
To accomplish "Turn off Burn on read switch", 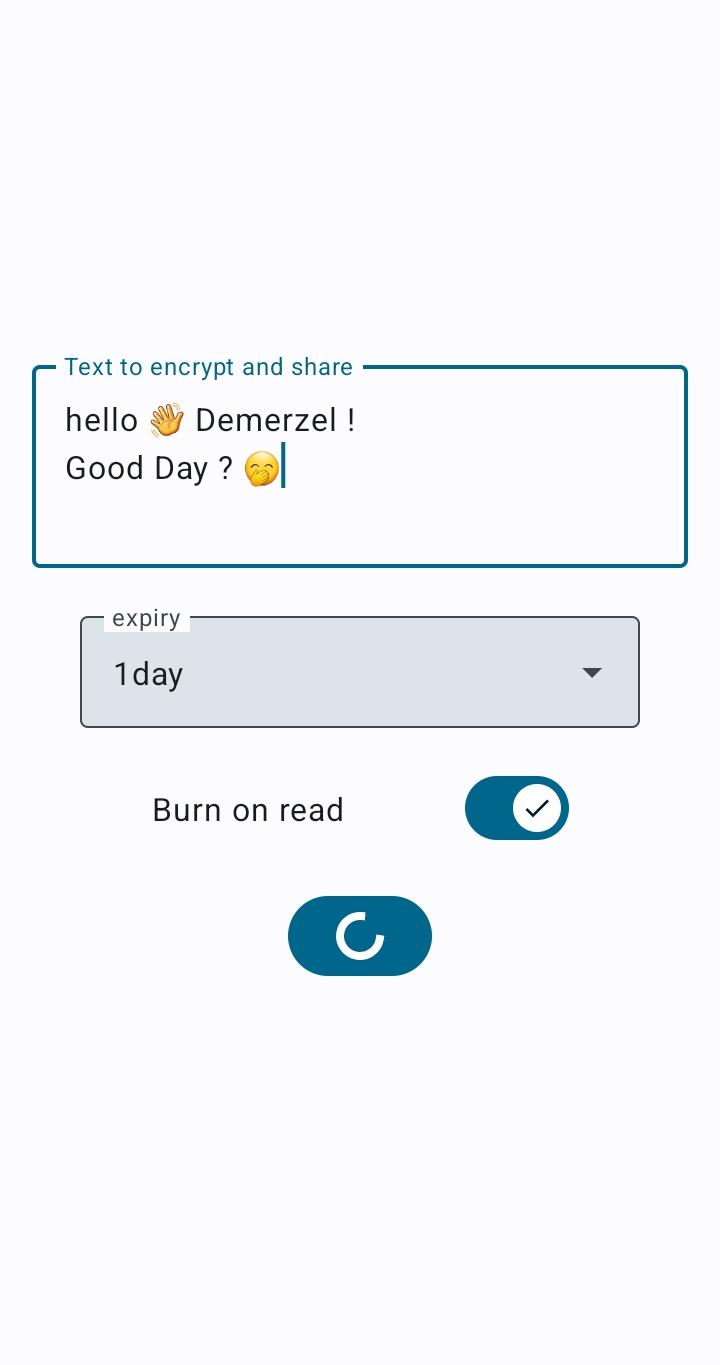I will (516, 808).
